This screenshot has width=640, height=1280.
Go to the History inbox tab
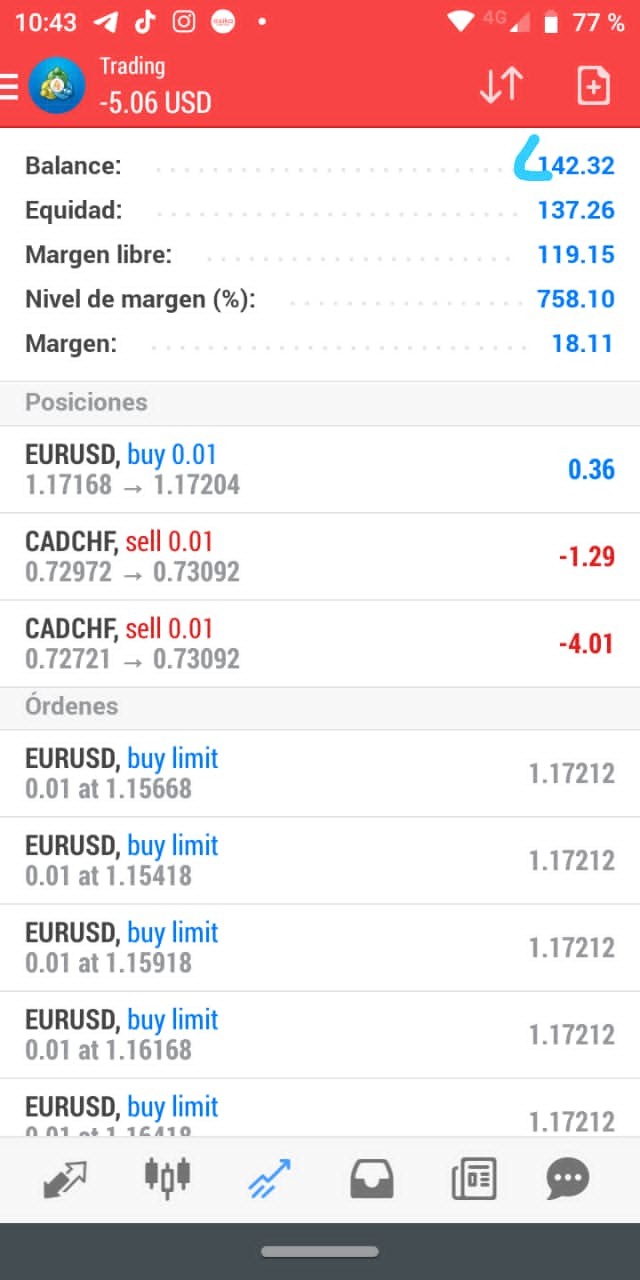point(371,1179)
